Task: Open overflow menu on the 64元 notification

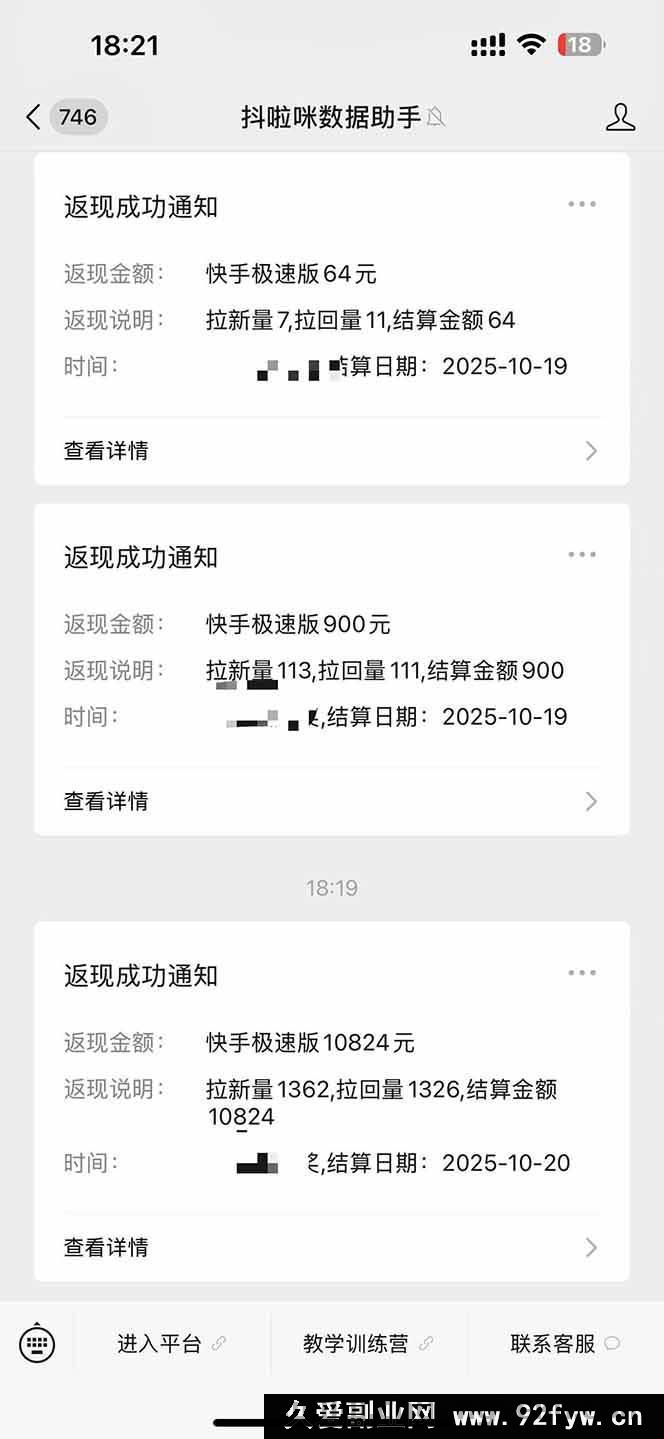Action: coord(581,204)
